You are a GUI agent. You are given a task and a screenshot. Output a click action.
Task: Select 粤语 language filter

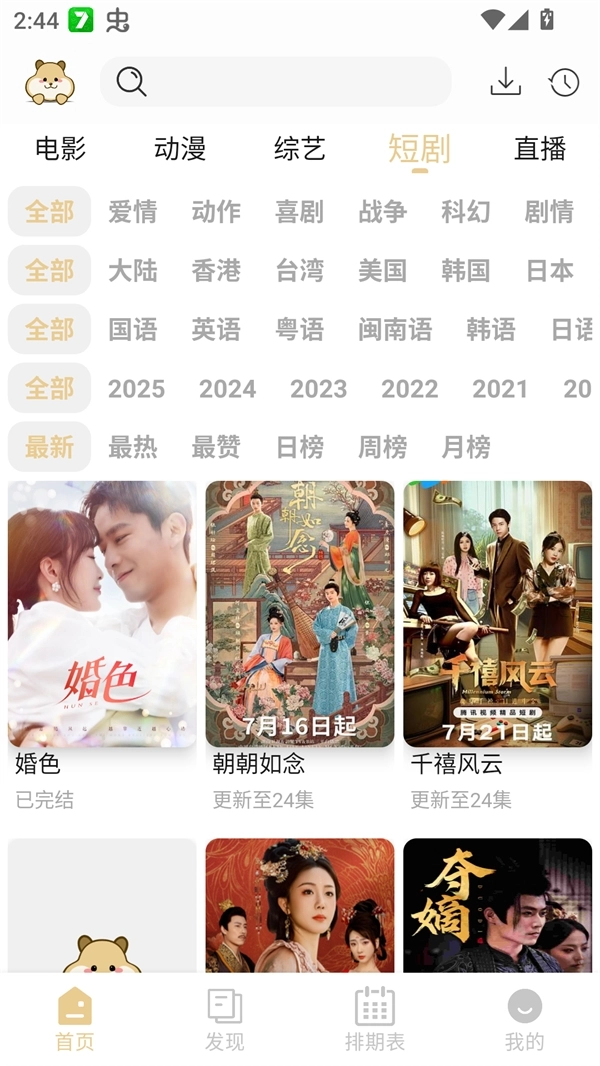click(300, 329)
